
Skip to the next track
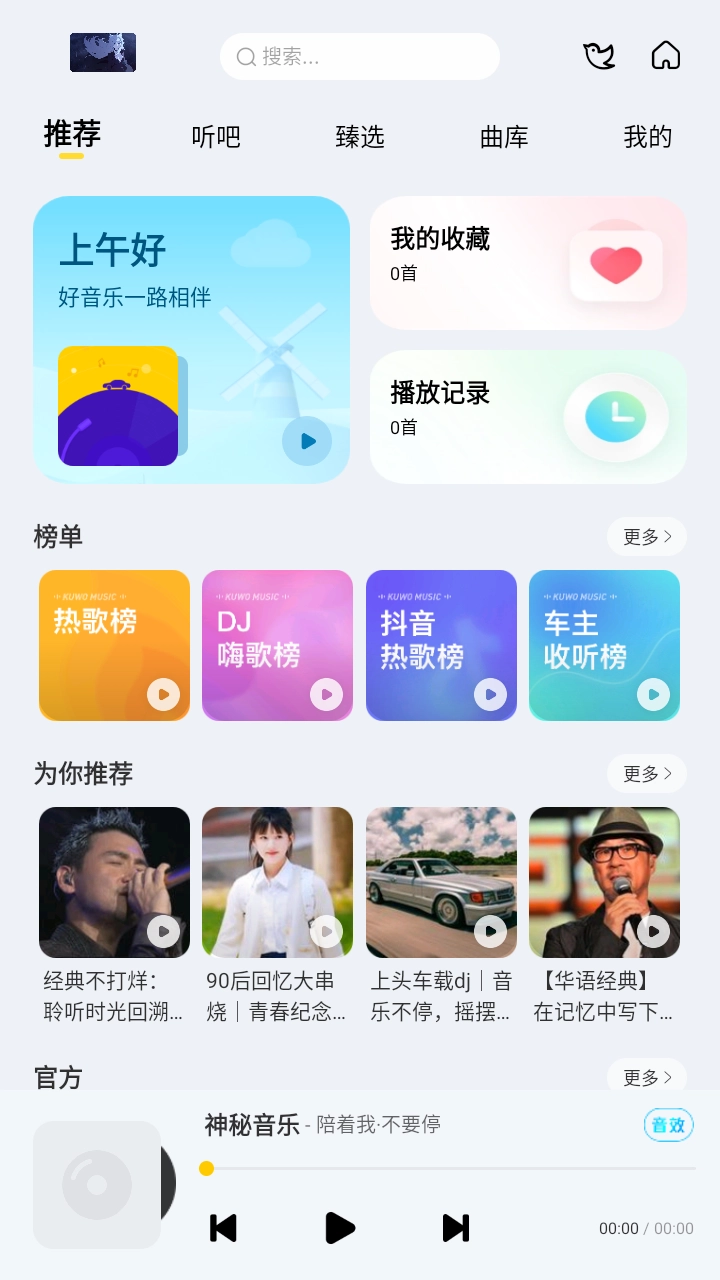click(x=456, y=1228)
